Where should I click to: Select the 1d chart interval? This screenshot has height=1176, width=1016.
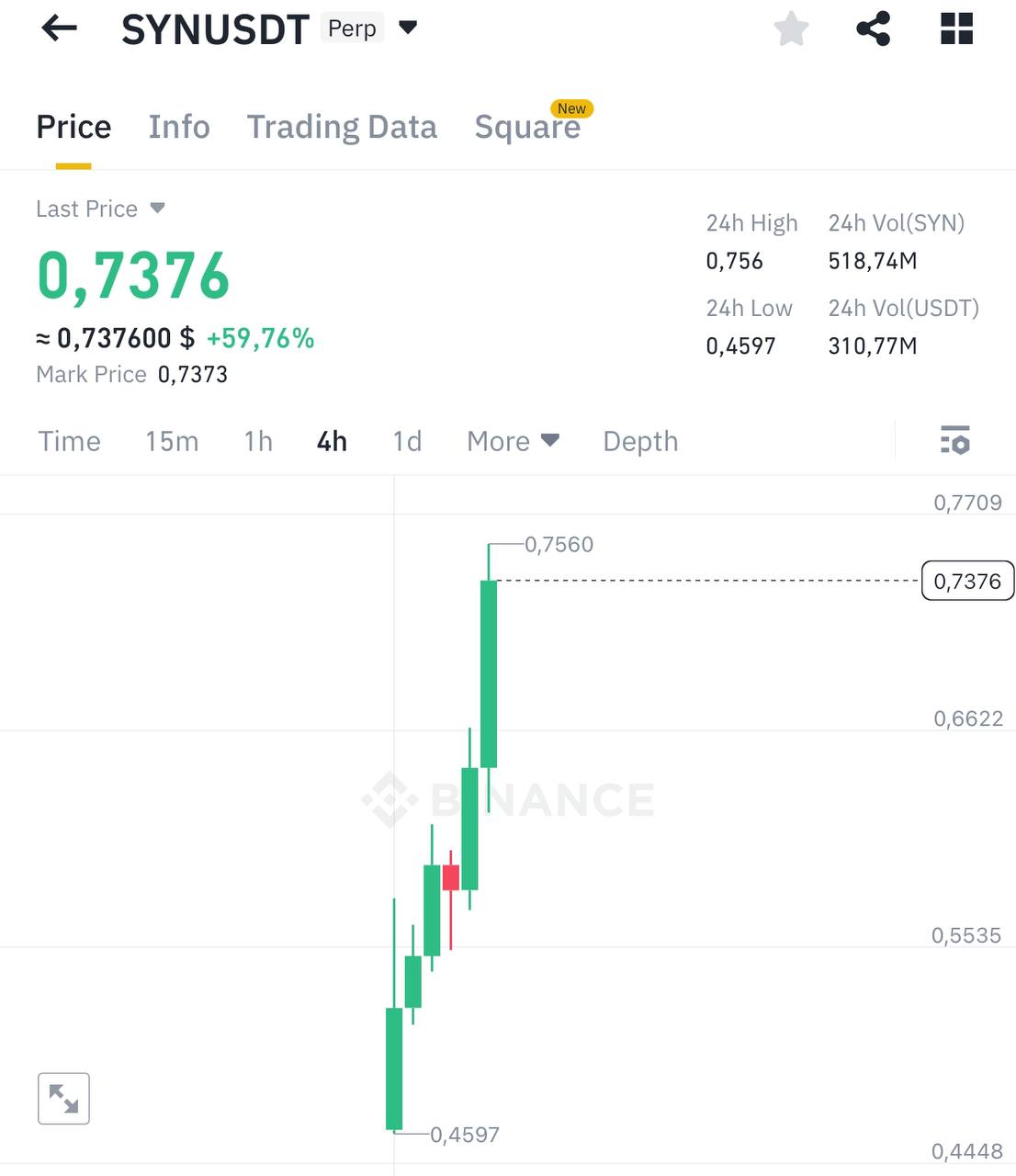click(x=407, y=442)
